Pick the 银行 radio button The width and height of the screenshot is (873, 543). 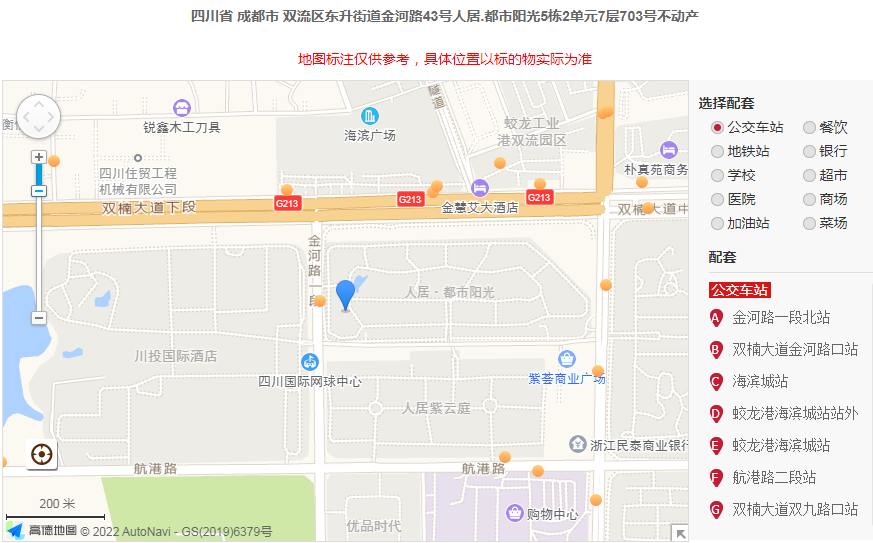click(x=809, y=151)
